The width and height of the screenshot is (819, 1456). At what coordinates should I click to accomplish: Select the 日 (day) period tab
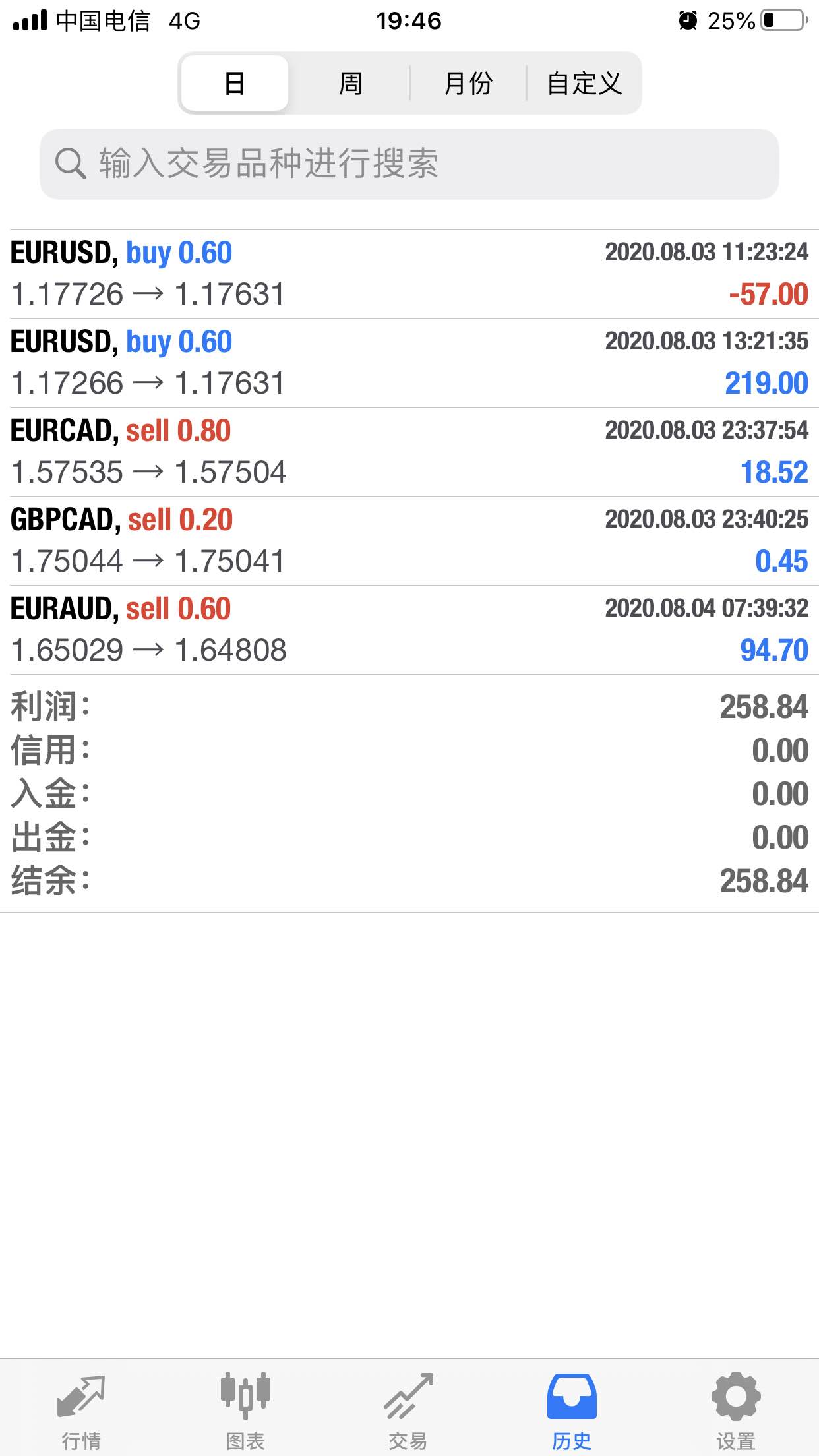click(235, 83)
